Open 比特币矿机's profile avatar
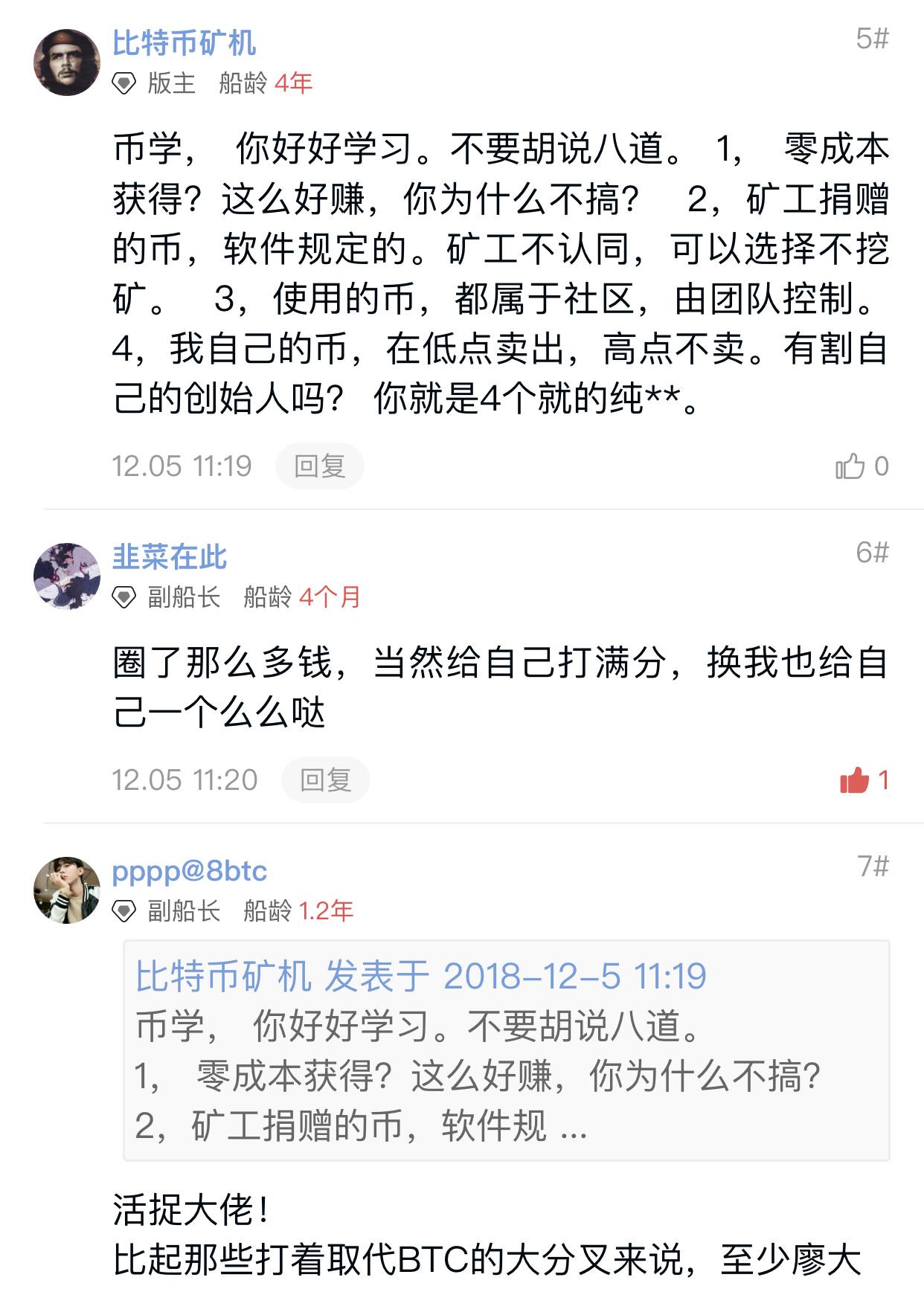Screen dimensions: 924x1289 pos(67,62)
